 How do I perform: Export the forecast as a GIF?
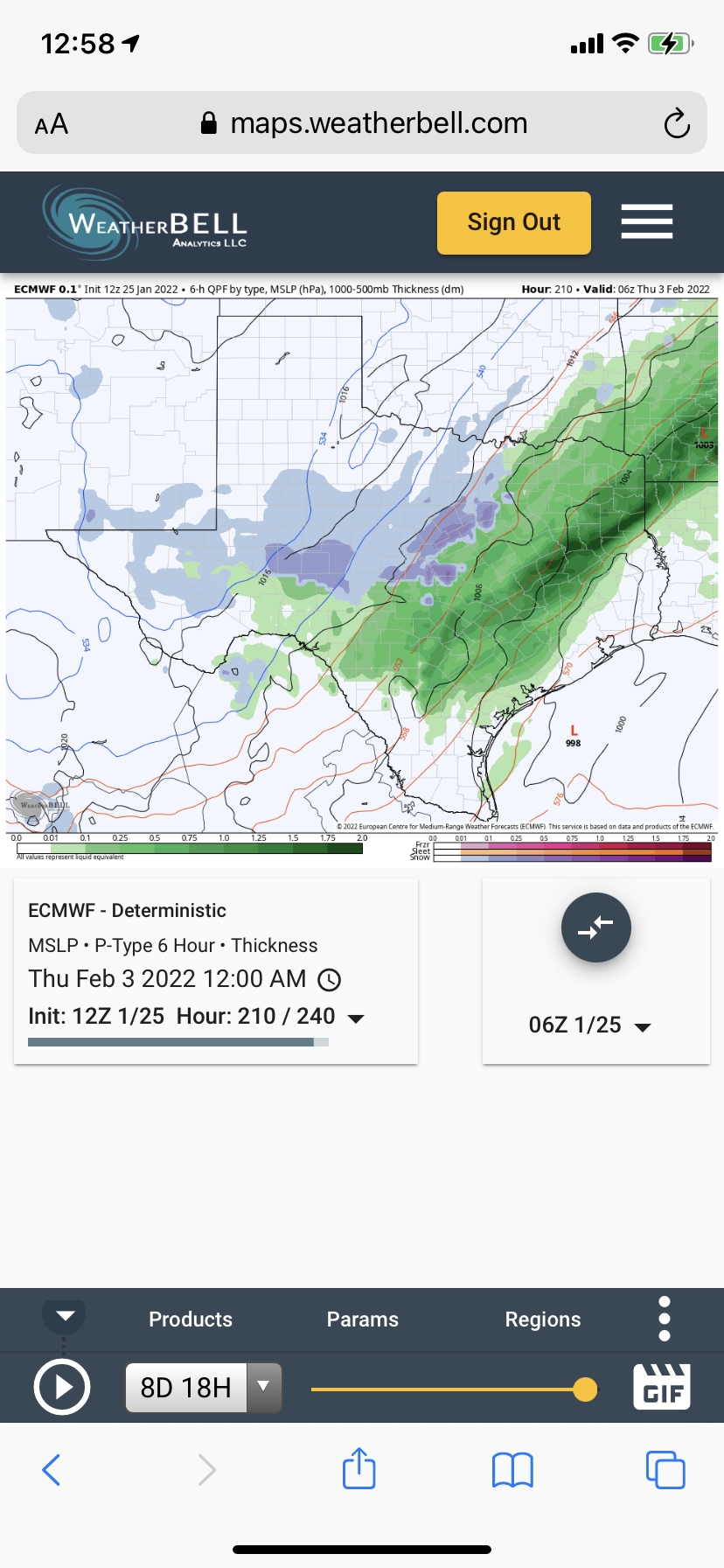662,1387
